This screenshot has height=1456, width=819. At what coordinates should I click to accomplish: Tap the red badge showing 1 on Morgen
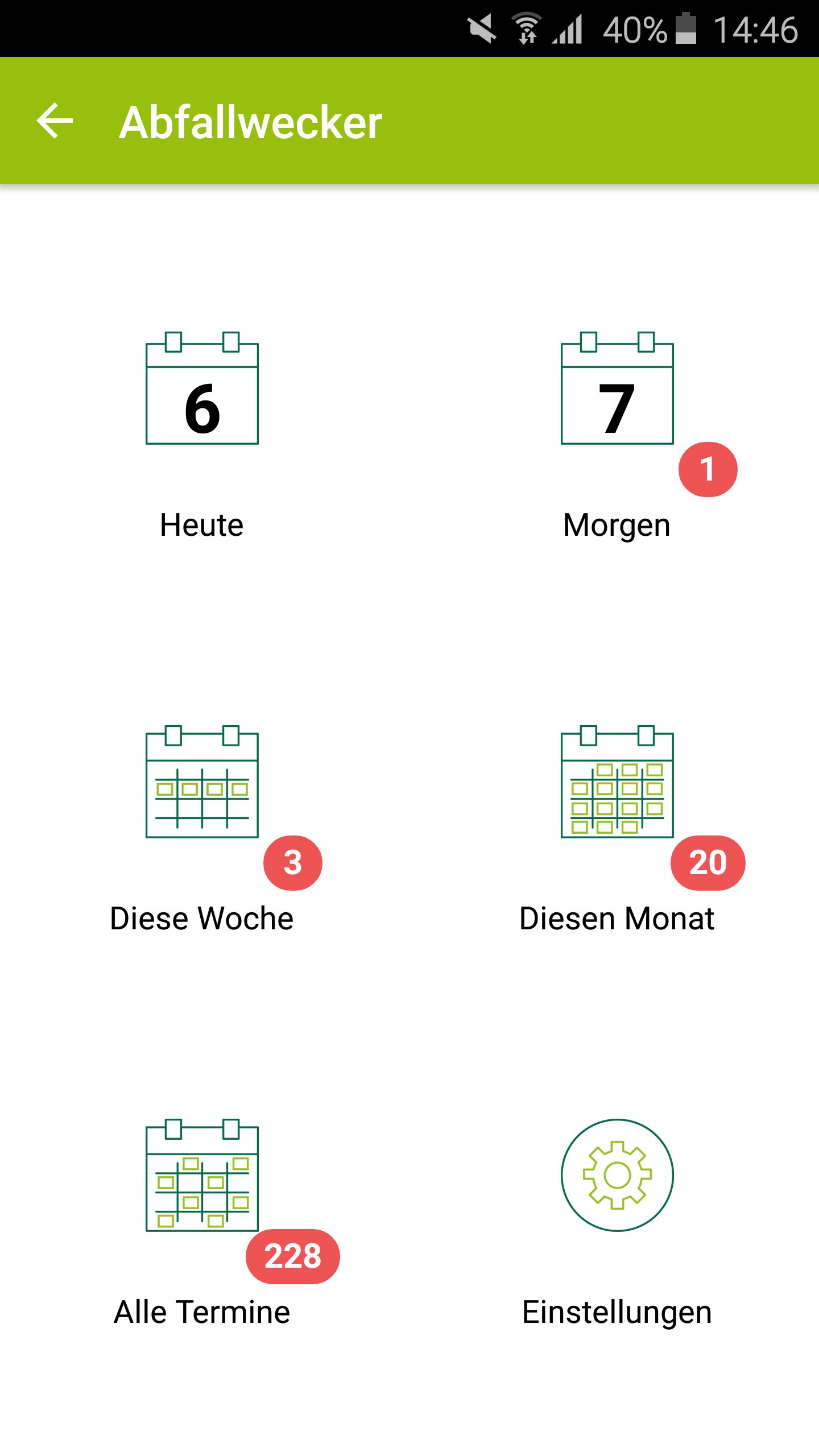708,469
